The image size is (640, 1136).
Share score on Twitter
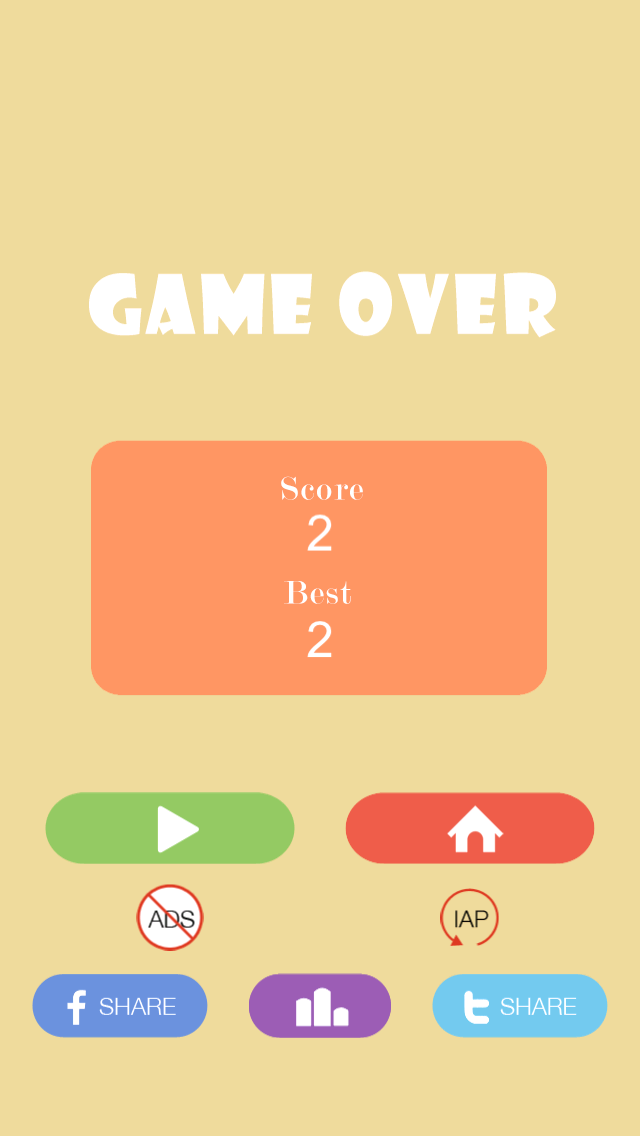coord(520,1006)
